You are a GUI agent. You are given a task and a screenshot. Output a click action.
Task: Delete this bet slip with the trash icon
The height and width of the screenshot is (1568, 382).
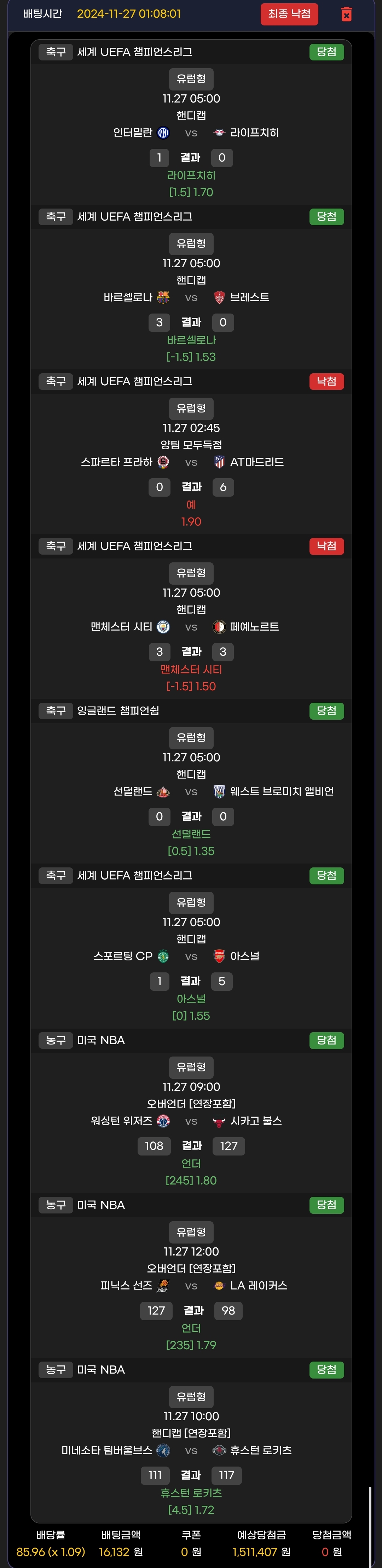[x=346, y=14]
